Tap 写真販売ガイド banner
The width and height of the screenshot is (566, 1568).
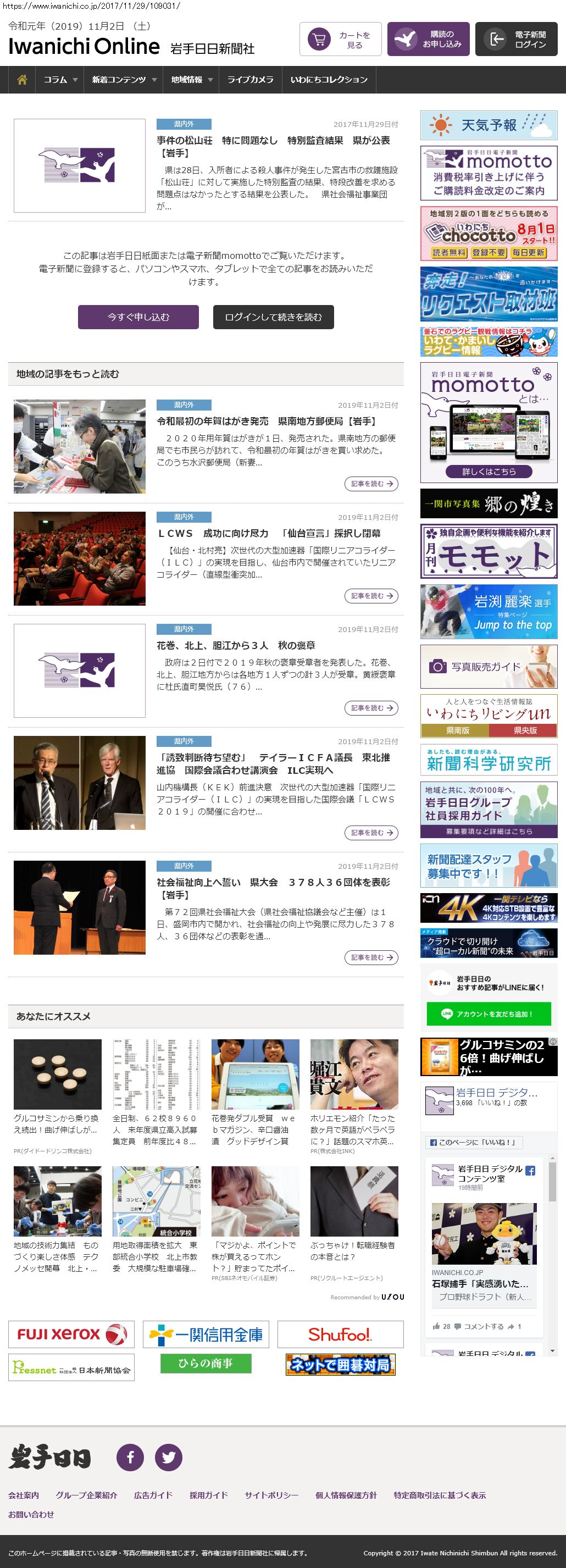(489, 667)
